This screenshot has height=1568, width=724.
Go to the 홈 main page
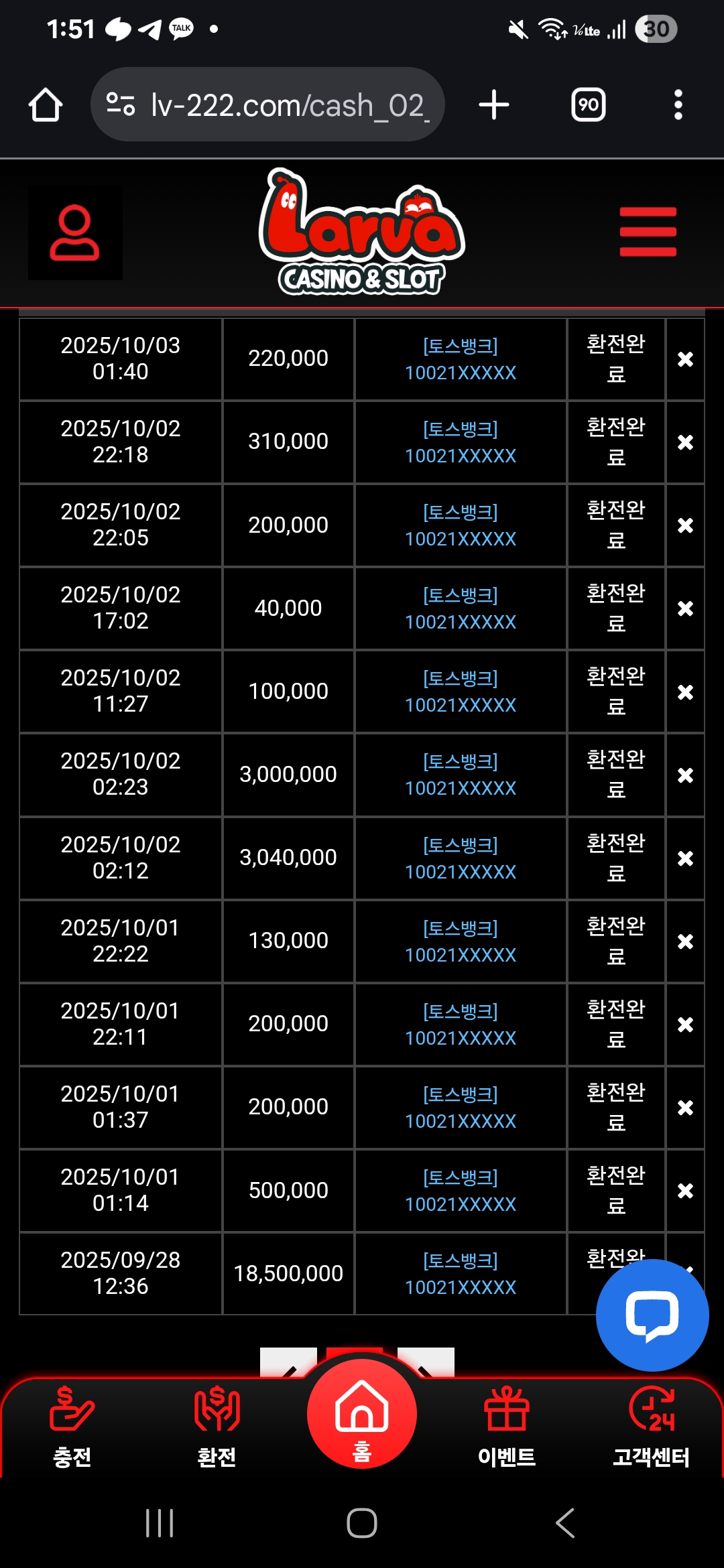(362, 1415)
